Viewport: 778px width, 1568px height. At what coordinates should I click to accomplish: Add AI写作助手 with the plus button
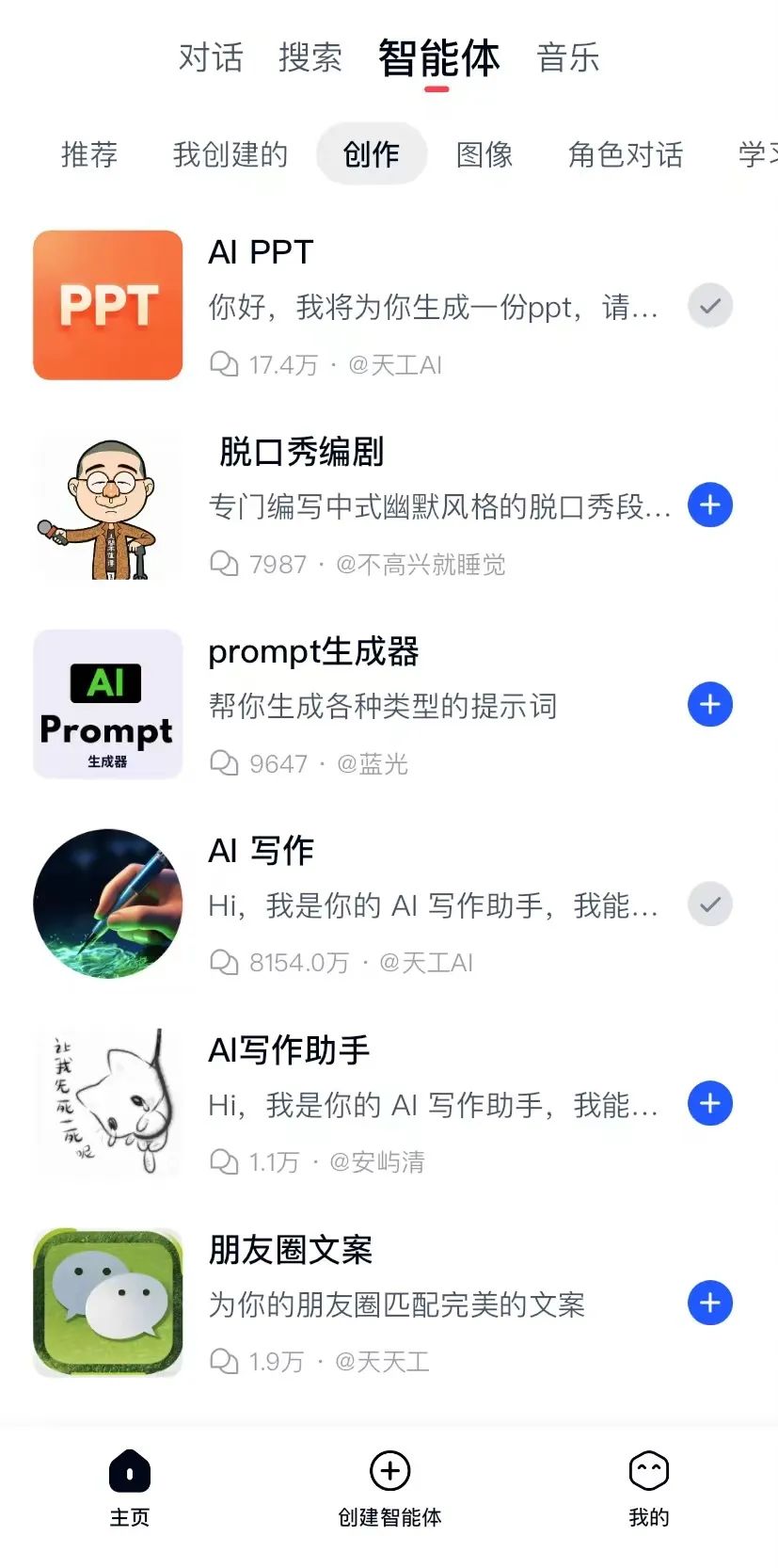pos(710,1104)
